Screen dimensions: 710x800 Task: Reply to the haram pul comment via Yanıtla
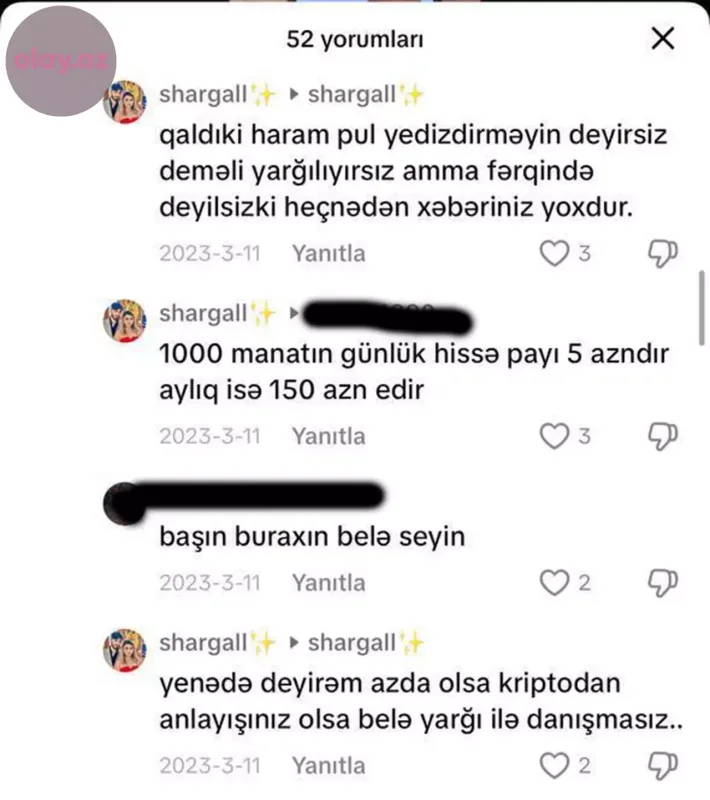coord(328,254)
